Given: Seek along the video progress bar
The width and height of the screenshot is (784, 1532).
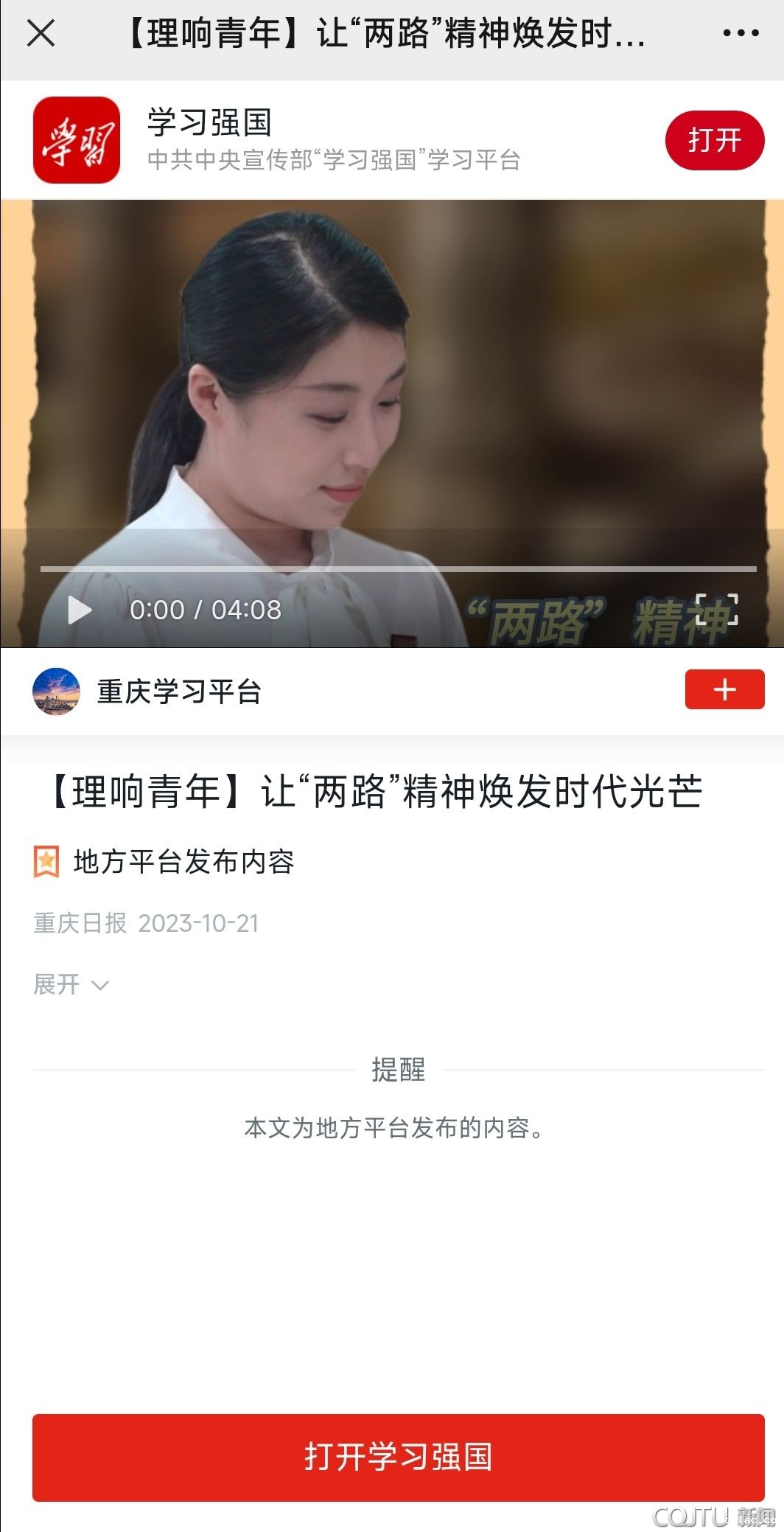Looking at the screenshot, I should tap(398, 569).
